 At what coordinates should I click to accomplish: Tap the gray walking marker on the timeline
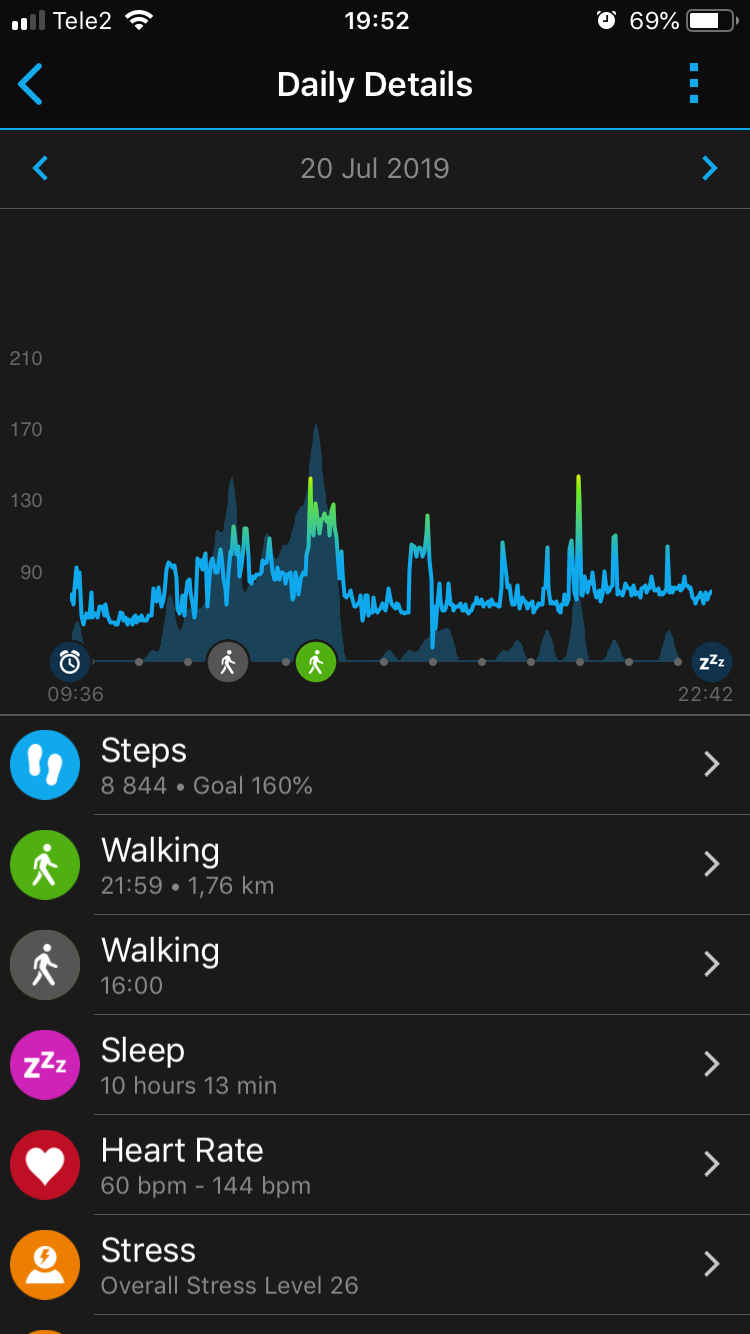pos(228,662)
